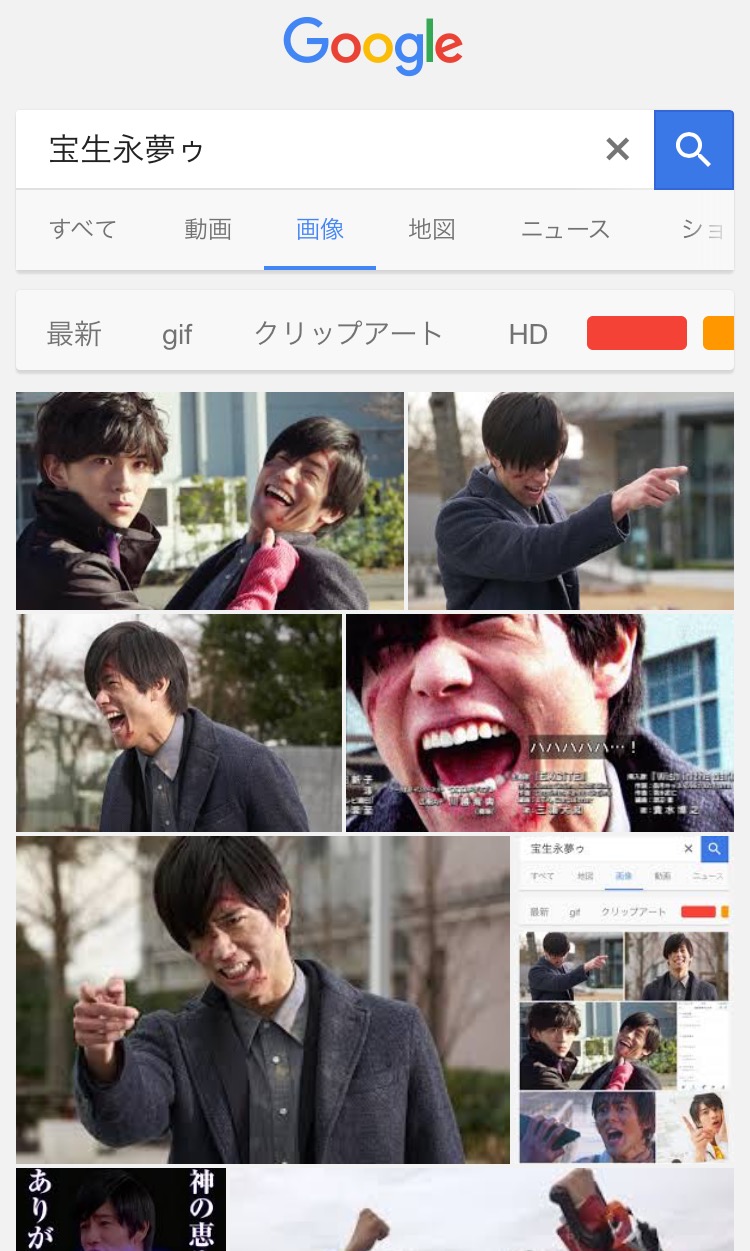Open the close-up image with ハハハハハ caption

coord(539,723)
